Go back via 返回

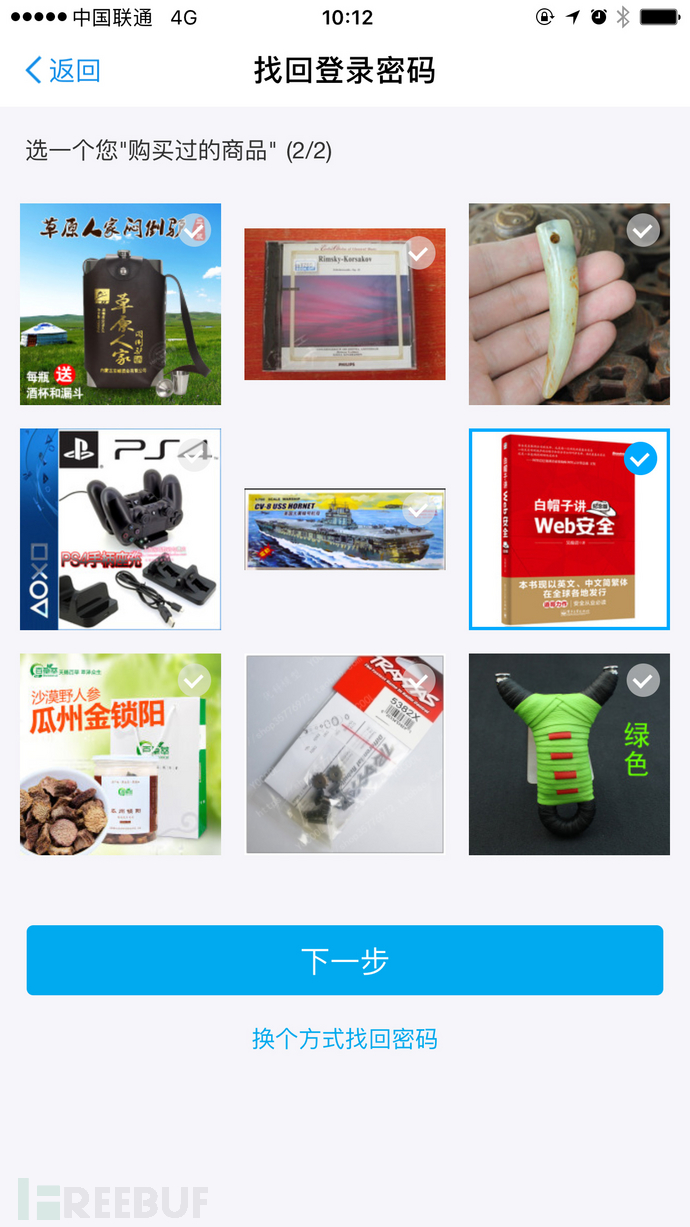pos(62,70)
